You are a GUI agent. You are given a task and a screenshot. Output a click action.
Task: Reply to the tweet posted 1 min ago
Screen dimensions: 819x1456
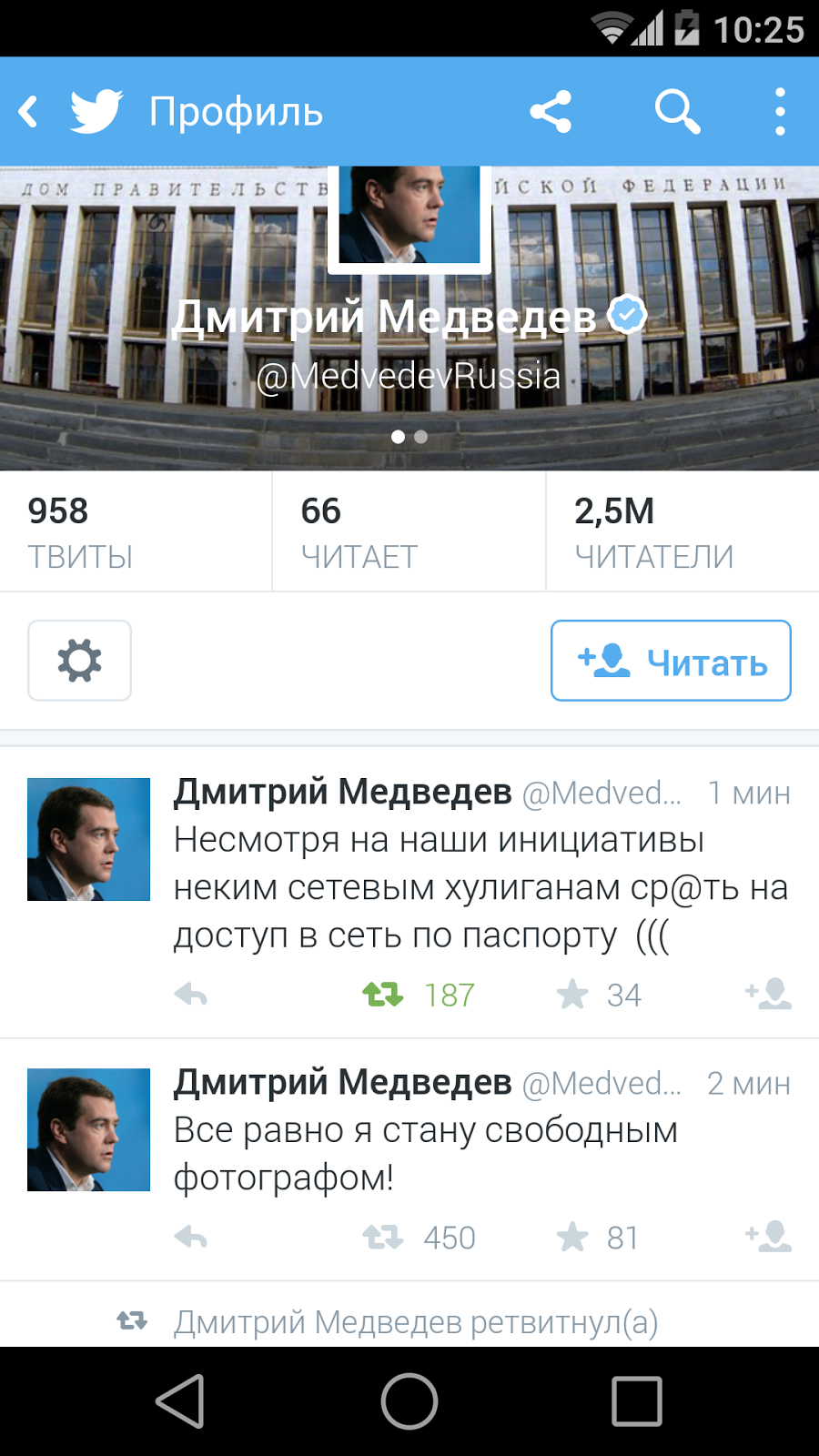coord(191,995)
